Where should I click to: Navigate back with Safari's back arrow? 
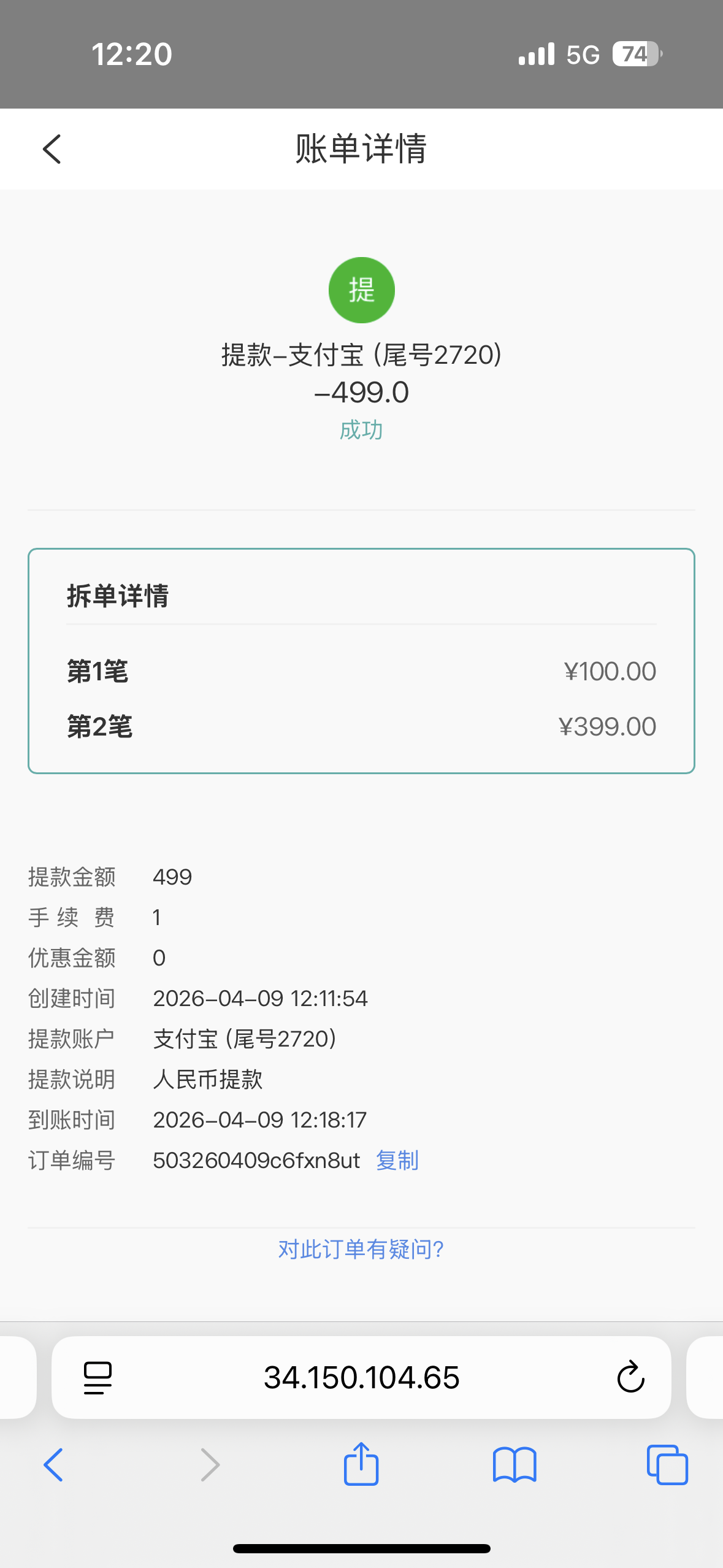click(x=53, y=1465)
